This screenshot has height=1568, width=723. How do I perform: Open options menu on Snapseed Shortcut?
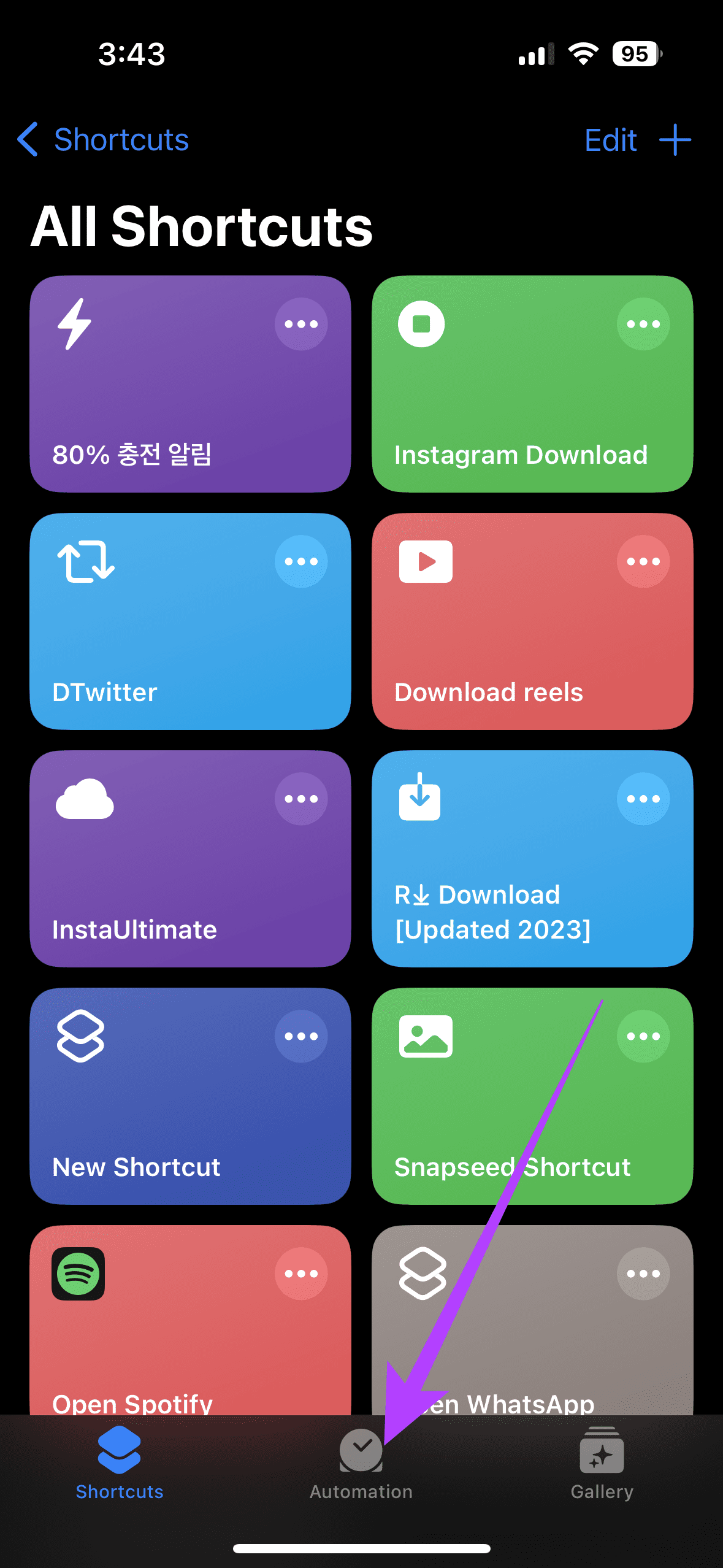643,1036
